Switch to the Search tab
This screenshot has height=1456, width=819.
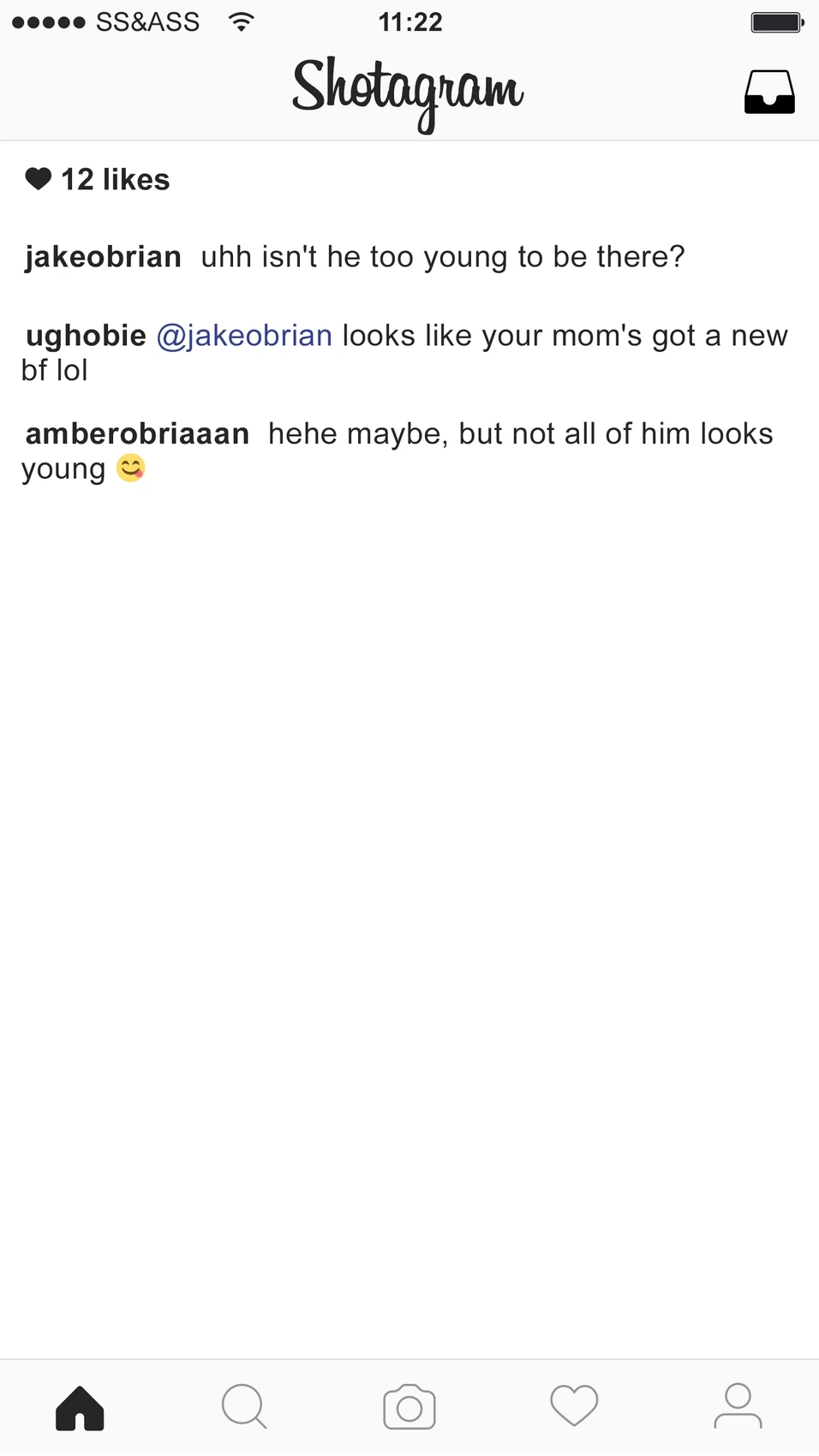244,1407
